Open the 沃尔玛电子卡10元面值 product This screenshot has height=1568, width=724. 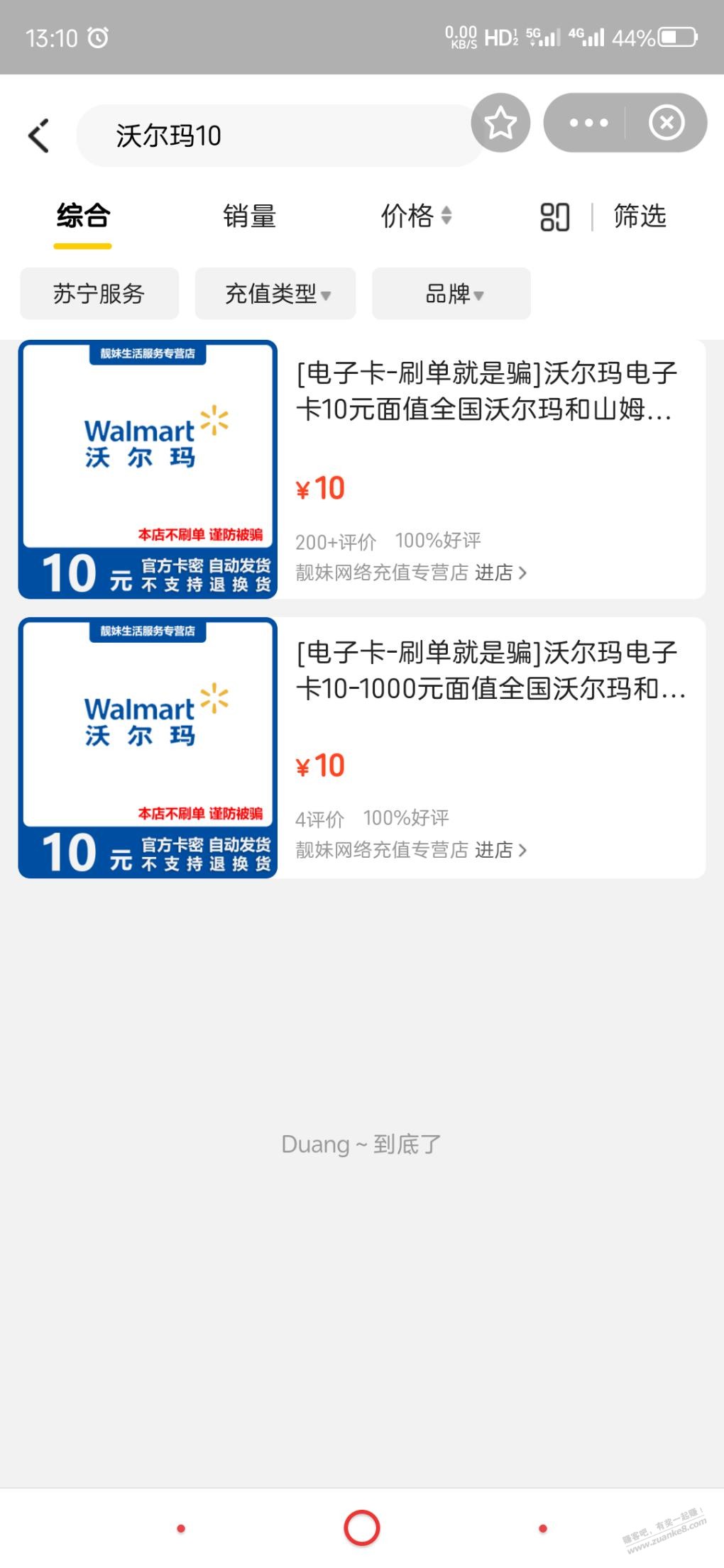tap(486, 391)
